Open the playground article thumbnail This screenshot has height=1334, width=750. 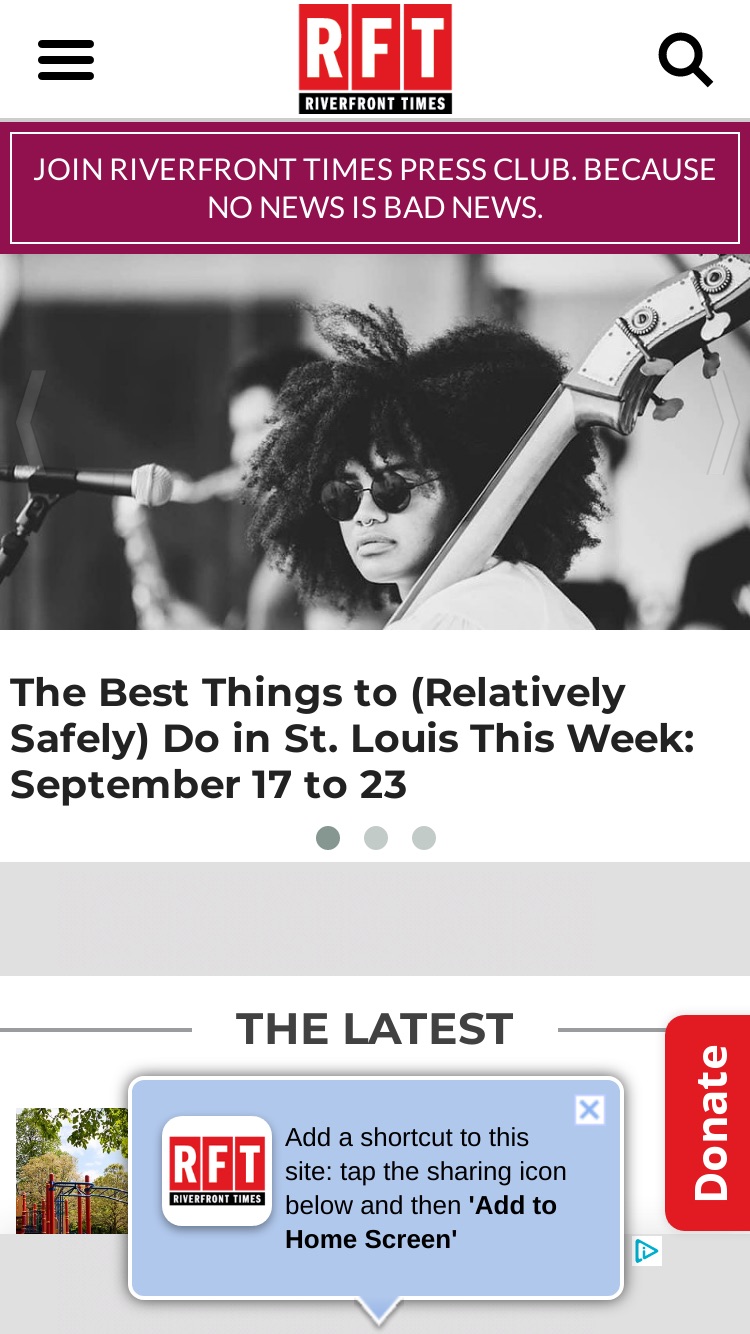[72, 1170]
